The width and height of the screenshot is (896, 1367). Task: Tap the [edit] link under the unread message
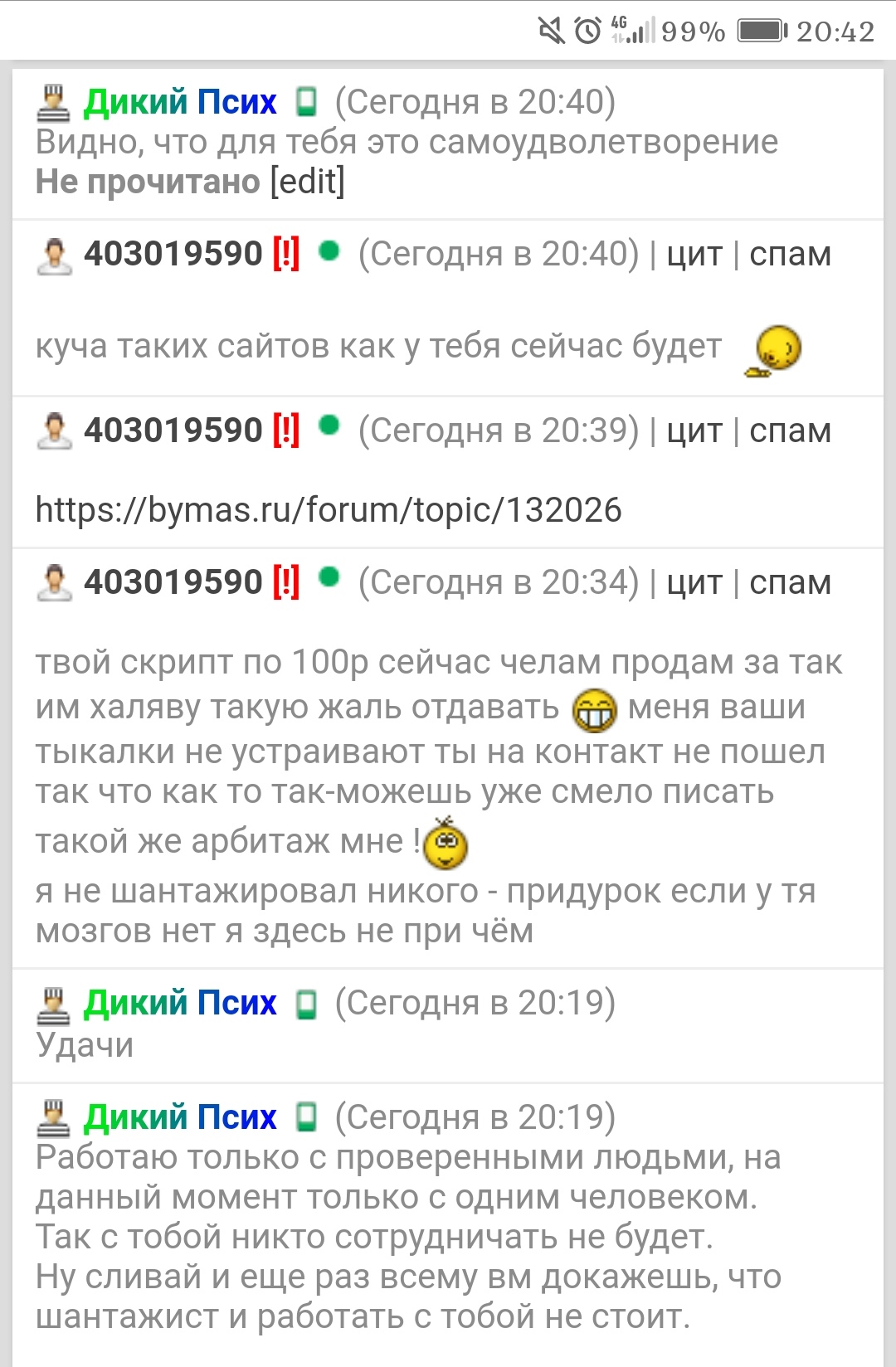point(307,182)
